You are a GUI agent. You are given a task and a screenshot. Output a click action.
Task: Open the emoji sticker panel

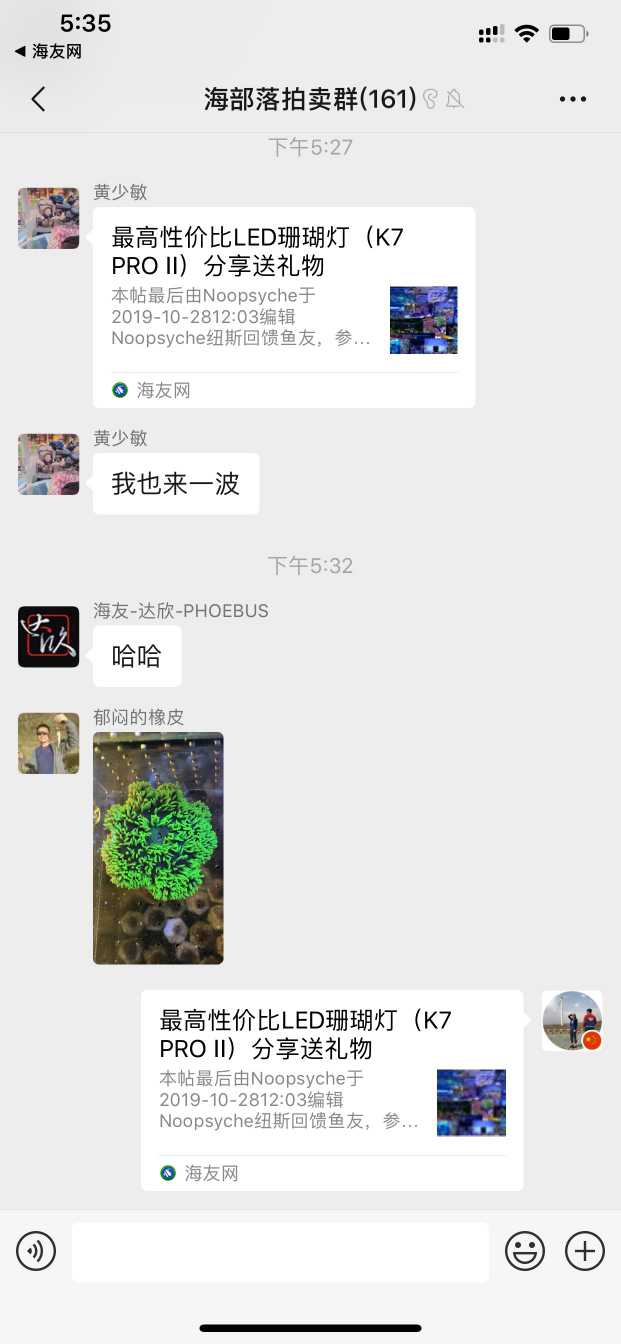point(525,1251)
